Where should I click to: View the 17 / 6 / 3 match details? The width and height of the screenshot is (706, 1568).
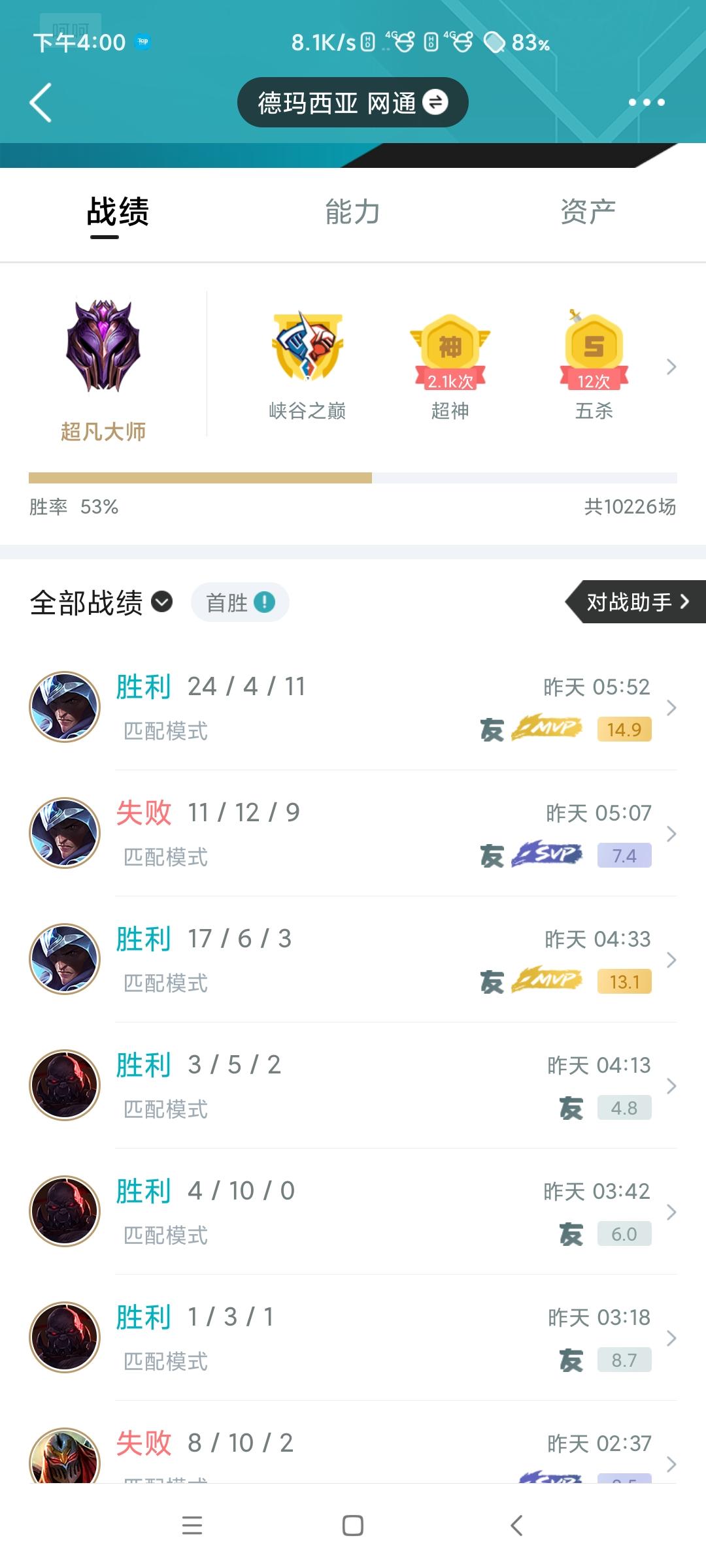click(353, 959)
